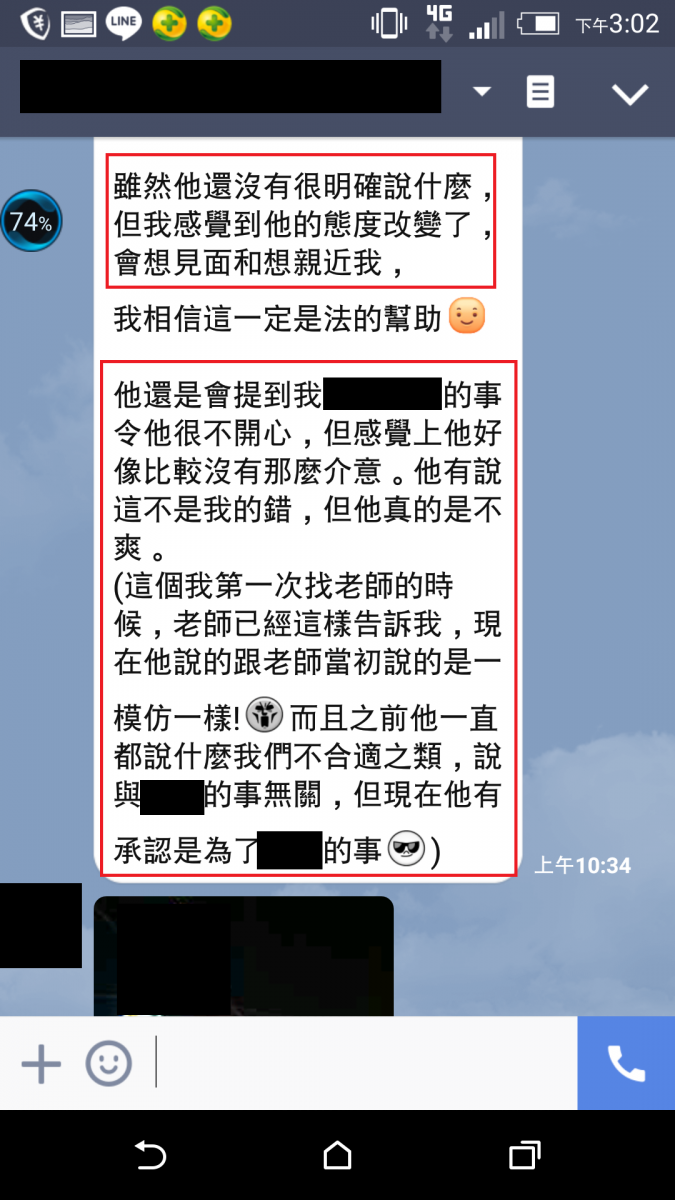
Task: Open the notes icon in header
Action: [x=540, y=93]
